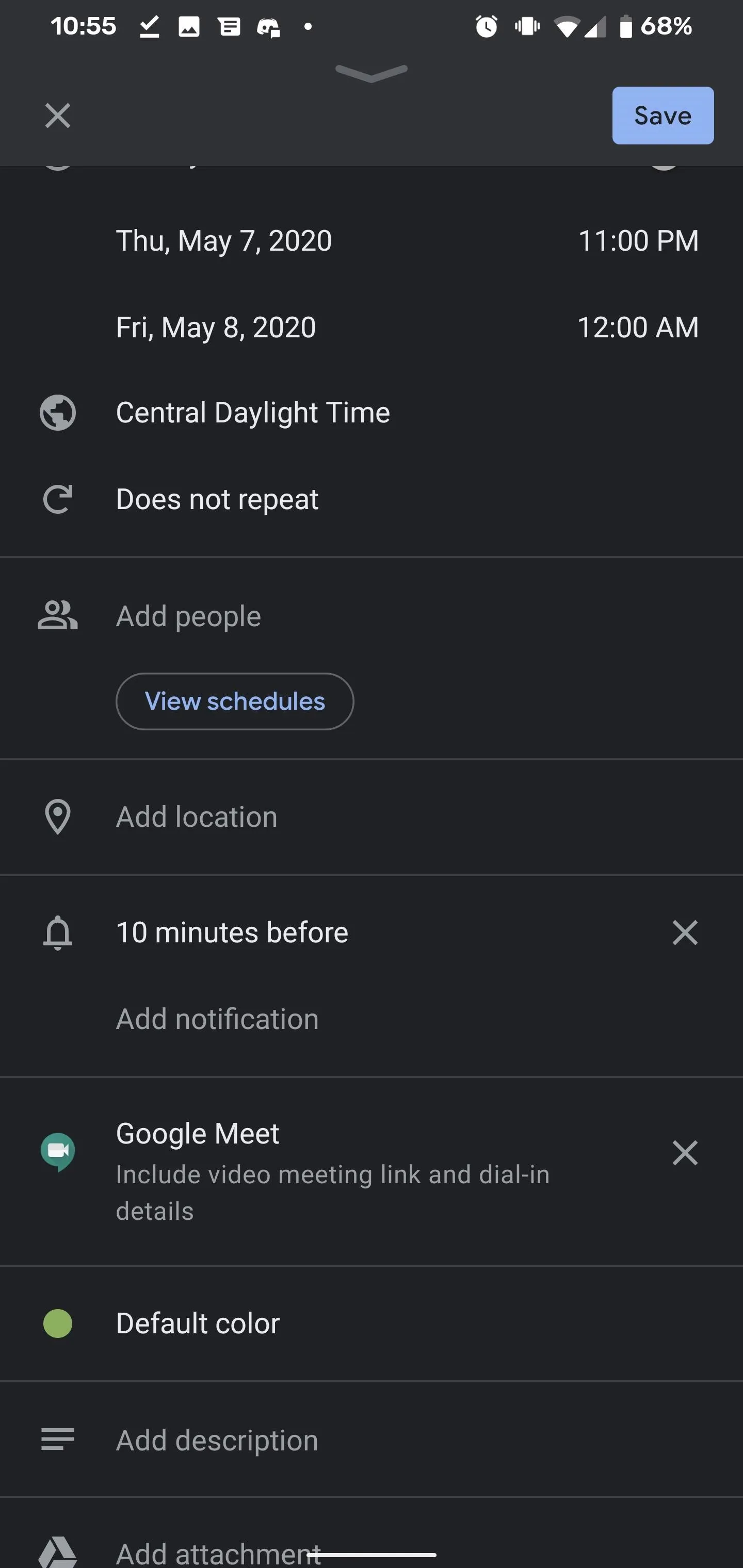Viewport: 743px width, 1568px height.
Task: Open the Does not repeat option
Action: [x=372, y=499]
